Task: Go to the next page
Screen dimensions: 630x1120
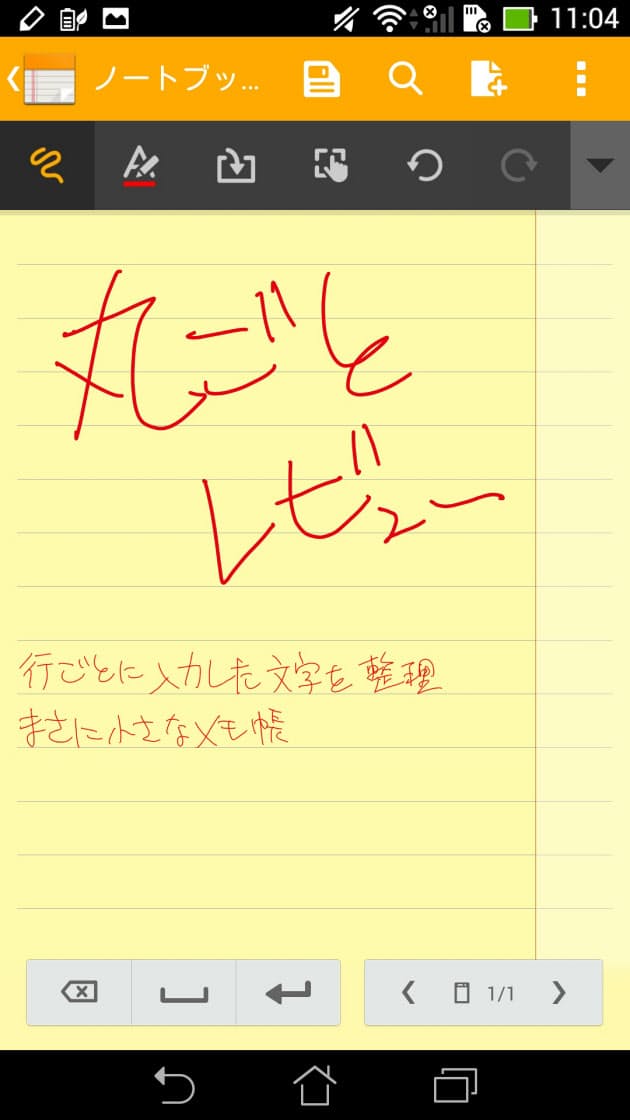Action: (x=559, y=993)
